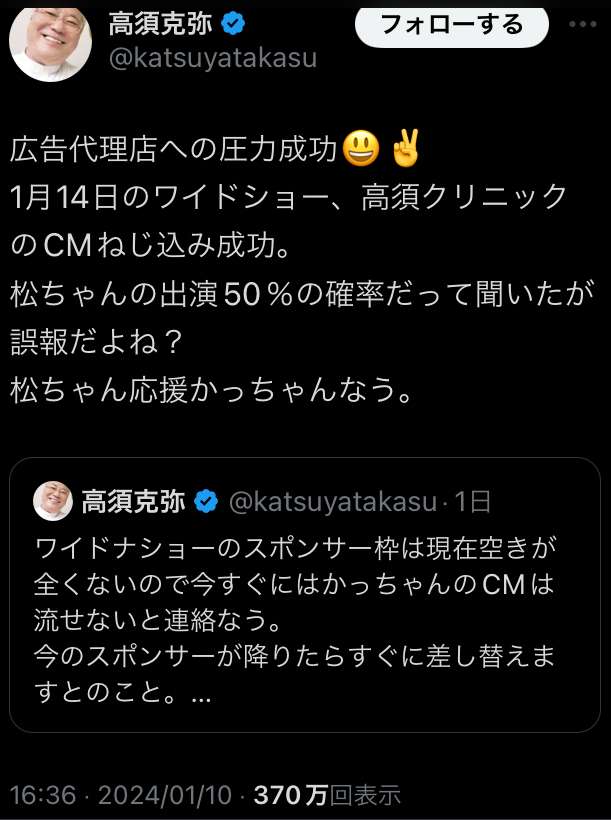Open 高須克弥's profile picture
611x820 pixels.
tap(50, 38)
